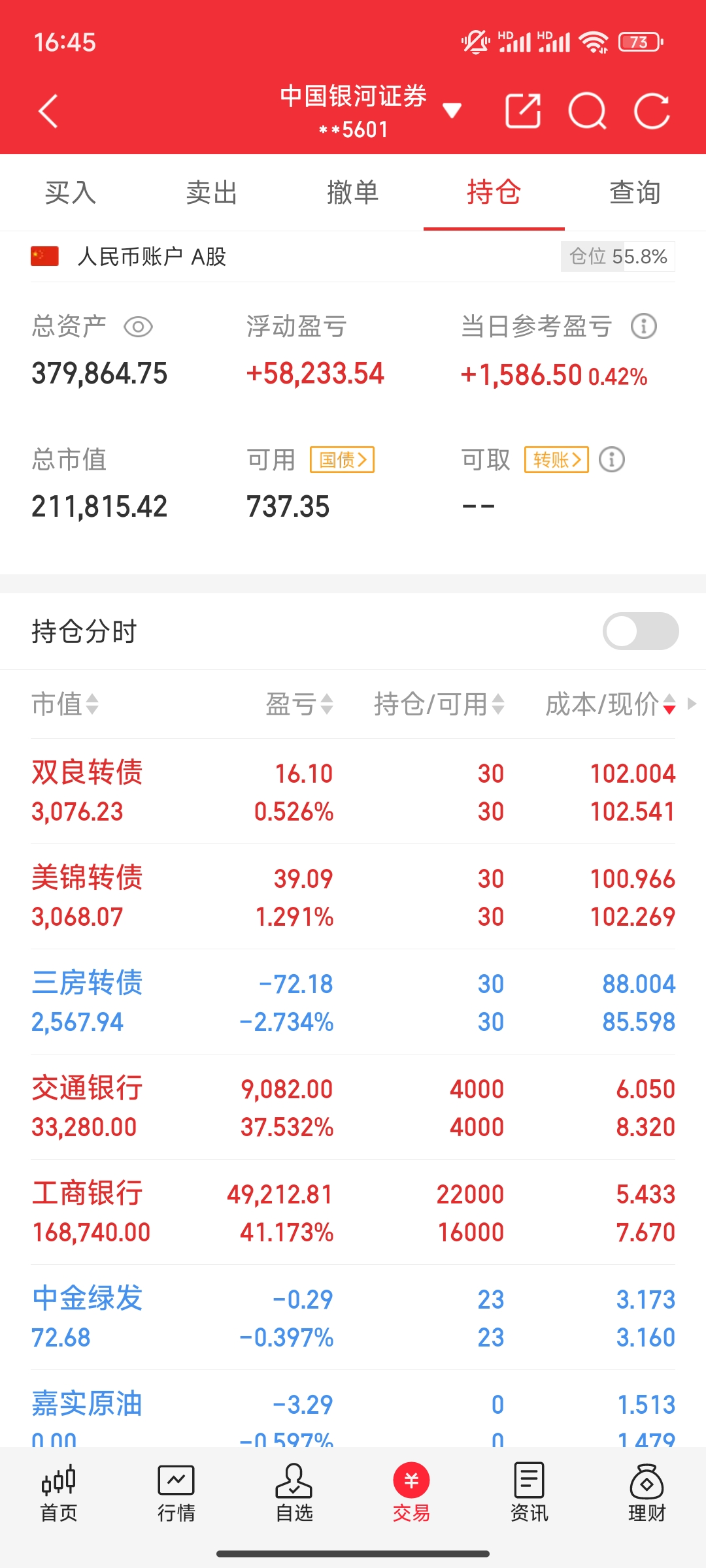Go to the 查询 tab
The height and width of the screenshot is (1568, 706).
click(635, 193)
